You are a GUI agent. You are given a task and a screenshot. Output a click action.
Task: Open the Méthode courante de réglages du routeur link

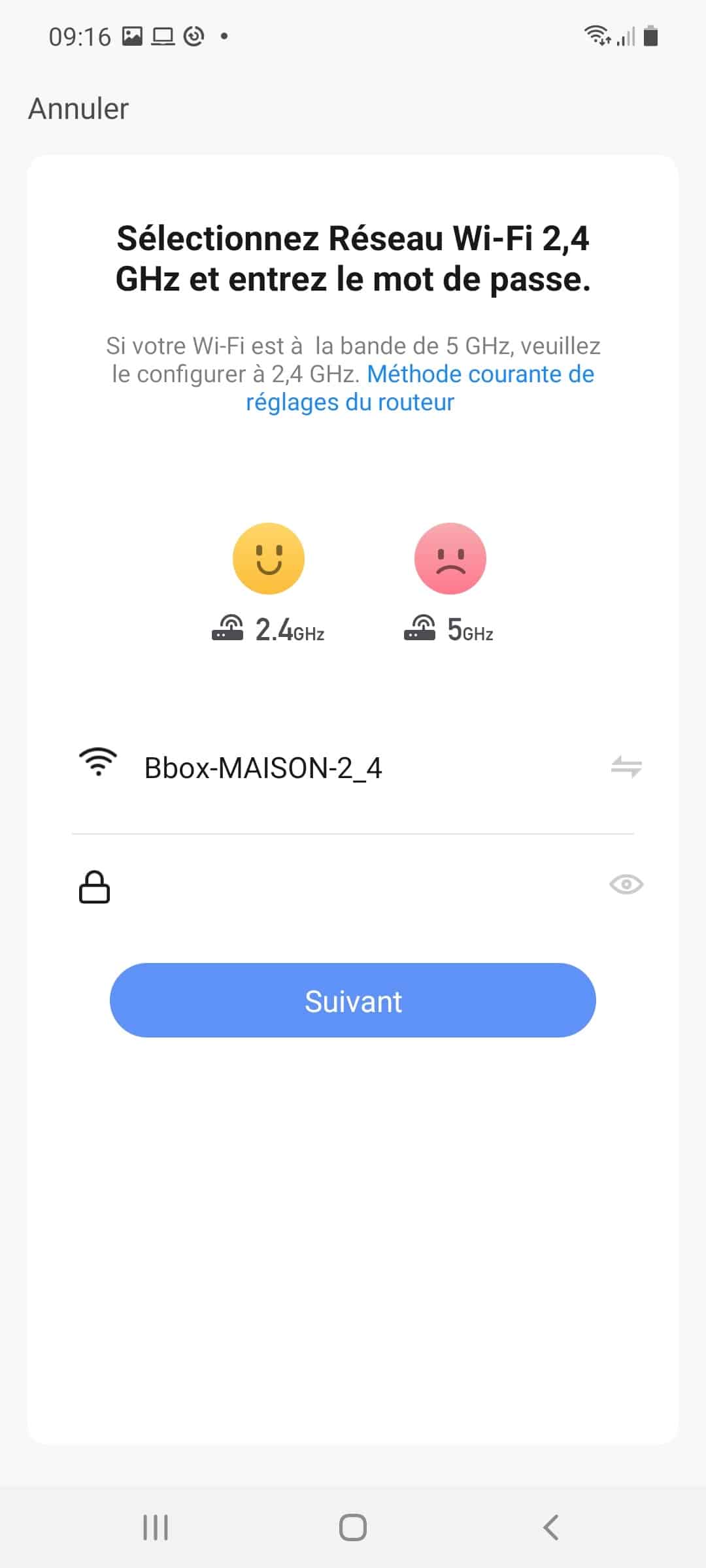[x=418, y=388]
